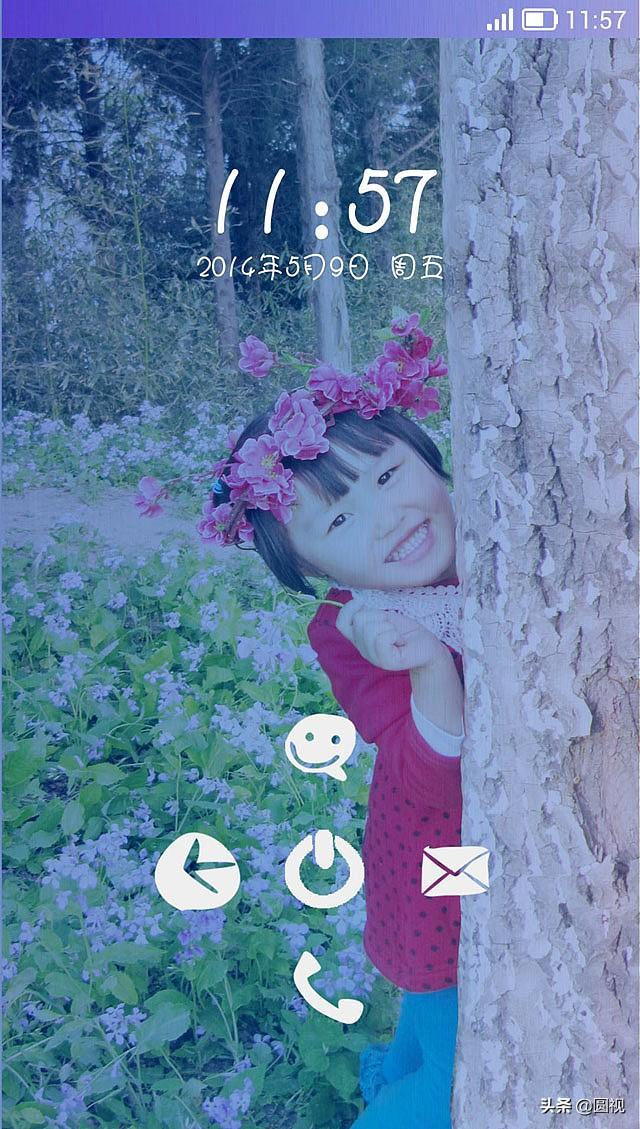Tap the center power unlock icon
This screenshot has width=640, height=1129.
point(324,868)
